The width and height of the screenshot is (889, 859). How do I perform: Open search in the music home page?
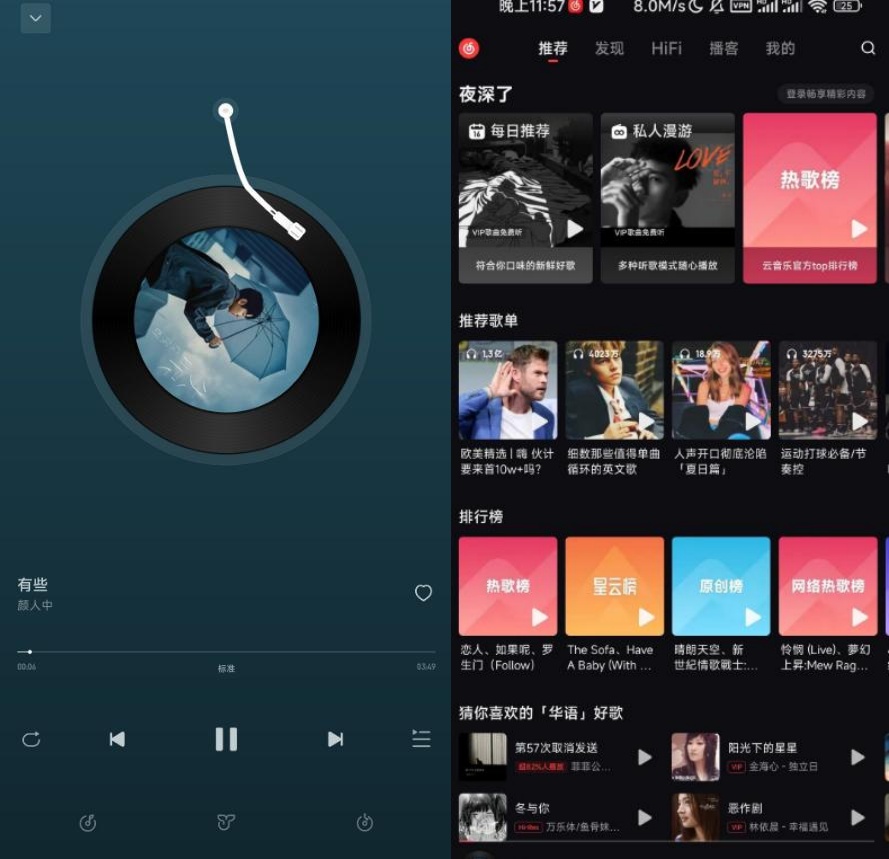[x=867, y=48]
